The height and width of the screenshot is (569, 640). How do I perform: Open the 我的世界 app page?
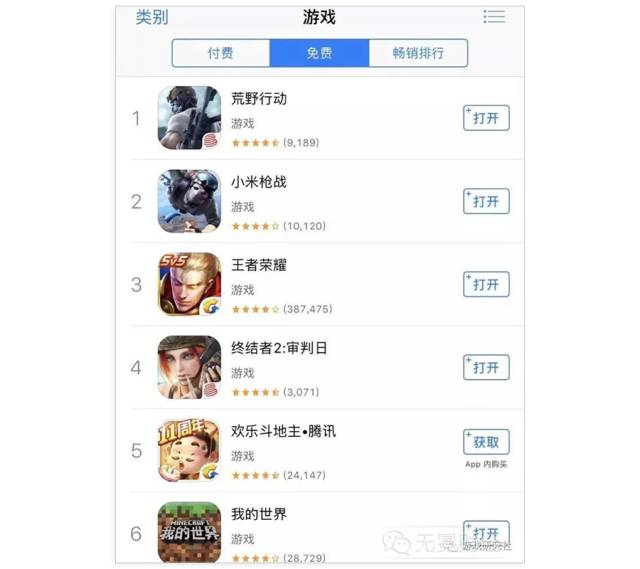259,515
